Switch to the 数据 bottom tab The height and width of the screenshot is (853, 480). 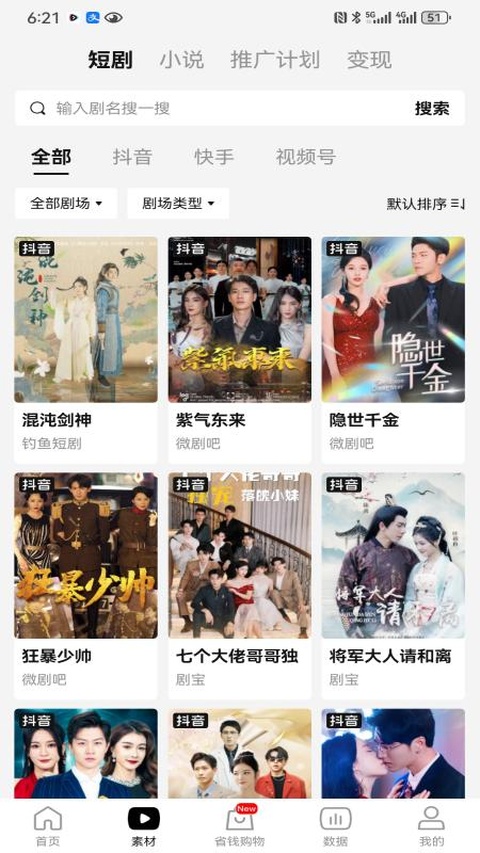click(335, 826)
